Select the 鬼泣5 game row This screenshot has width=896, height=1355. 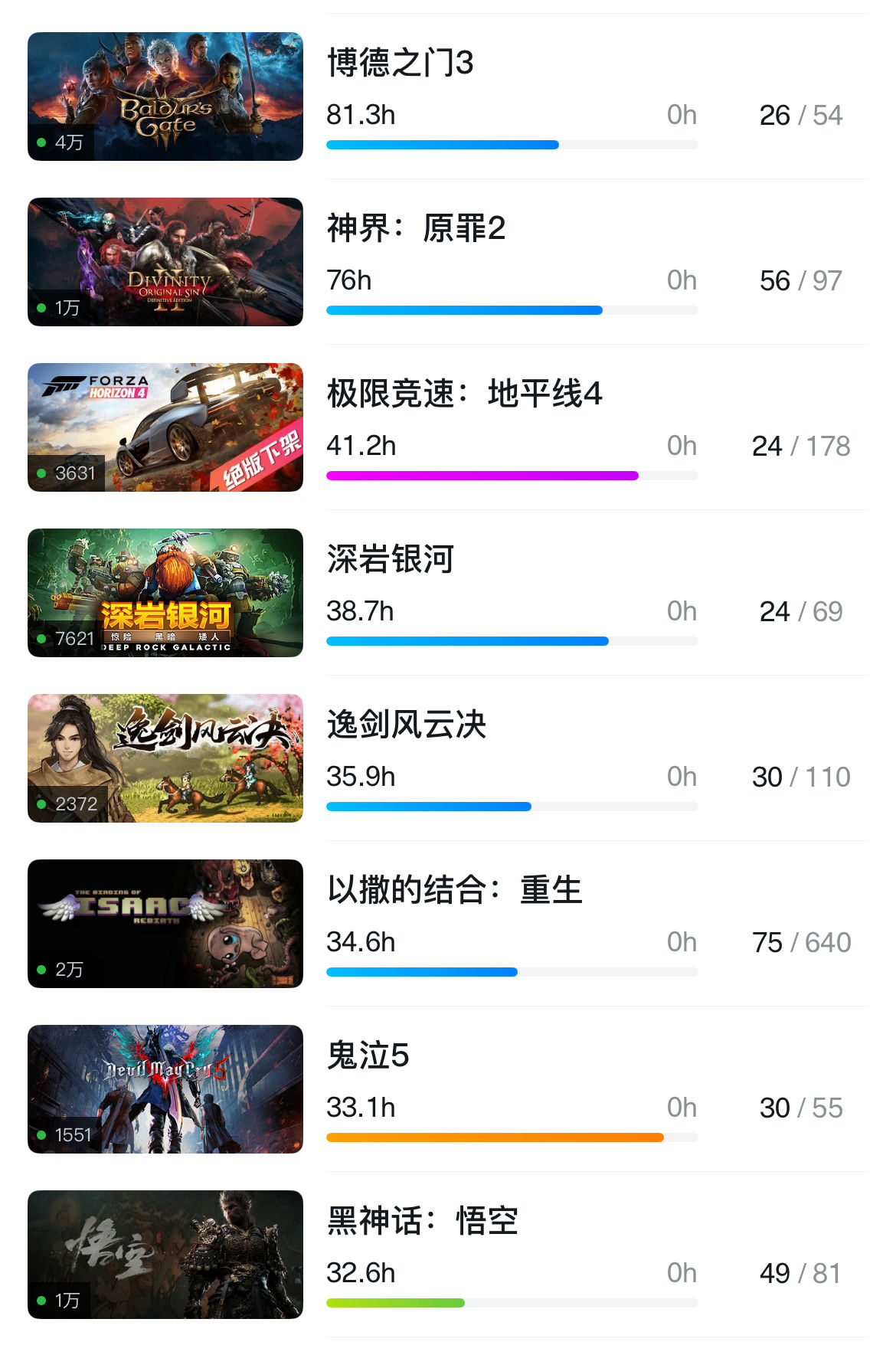(x=368, y=1056)
